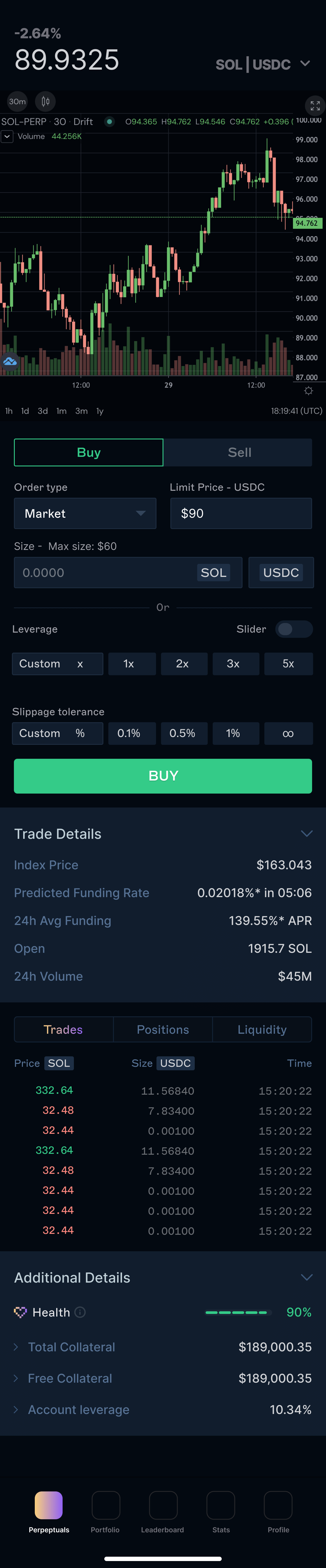Open the SOL | USDC market selector
Viewport: 326px width, 1568px height.
point(263,64)
